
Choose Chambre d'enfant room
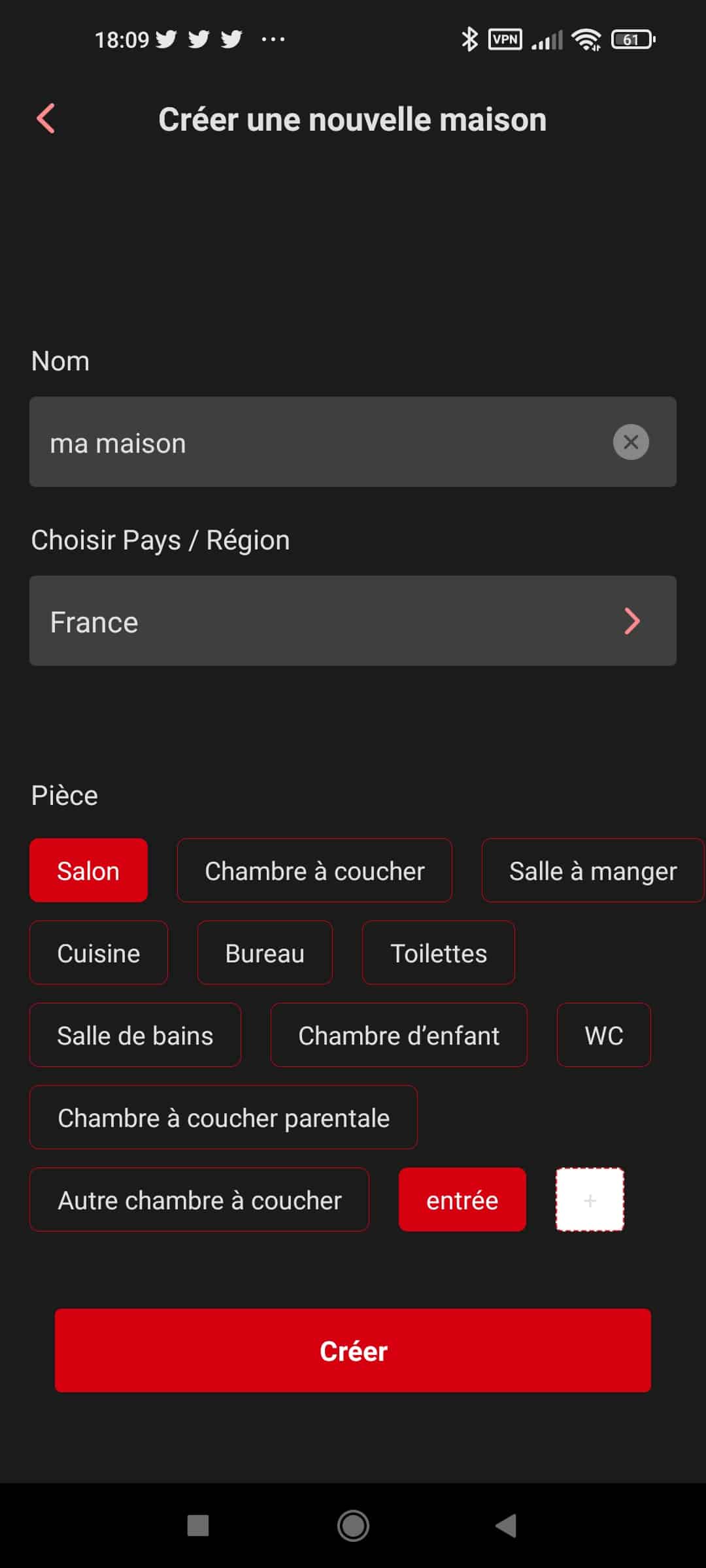[x=399, y=1035]
